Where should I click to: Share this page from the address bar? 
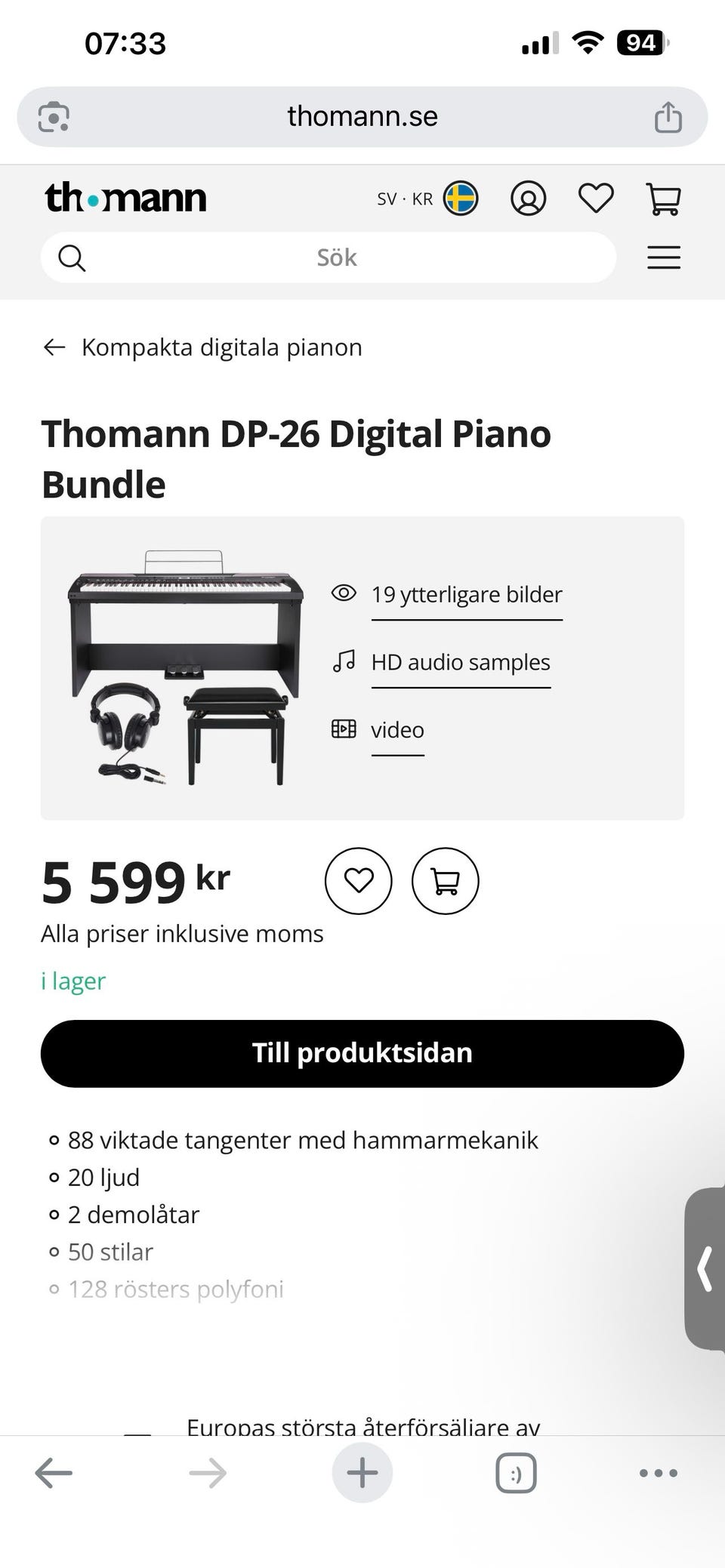668,118
